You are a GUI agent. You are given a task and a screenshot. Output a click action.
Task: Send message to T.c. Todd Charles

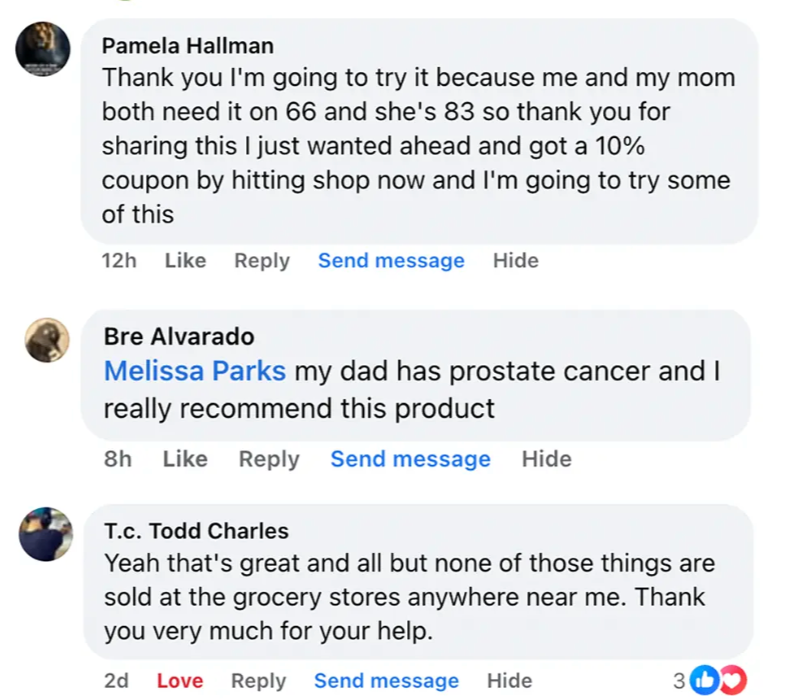coord(386,681)
